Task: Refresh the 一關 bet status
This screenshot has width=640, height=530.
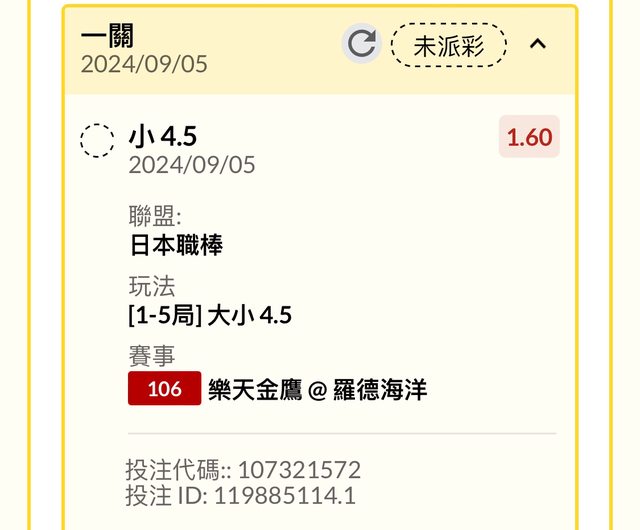Action: 361,44
